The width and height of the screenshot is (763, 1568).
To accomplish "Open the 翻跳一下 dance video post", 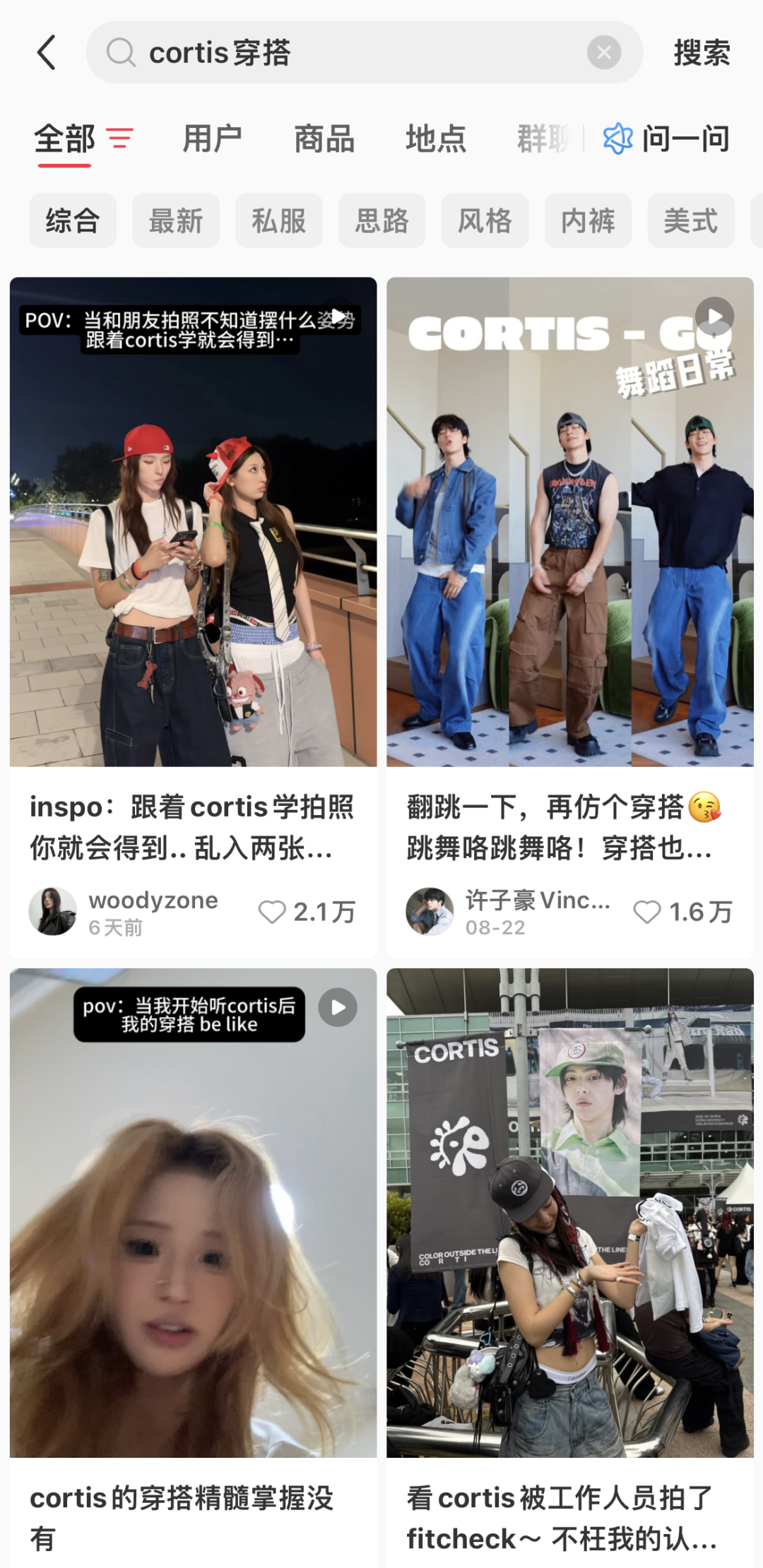I will click(x=569, y=523).
